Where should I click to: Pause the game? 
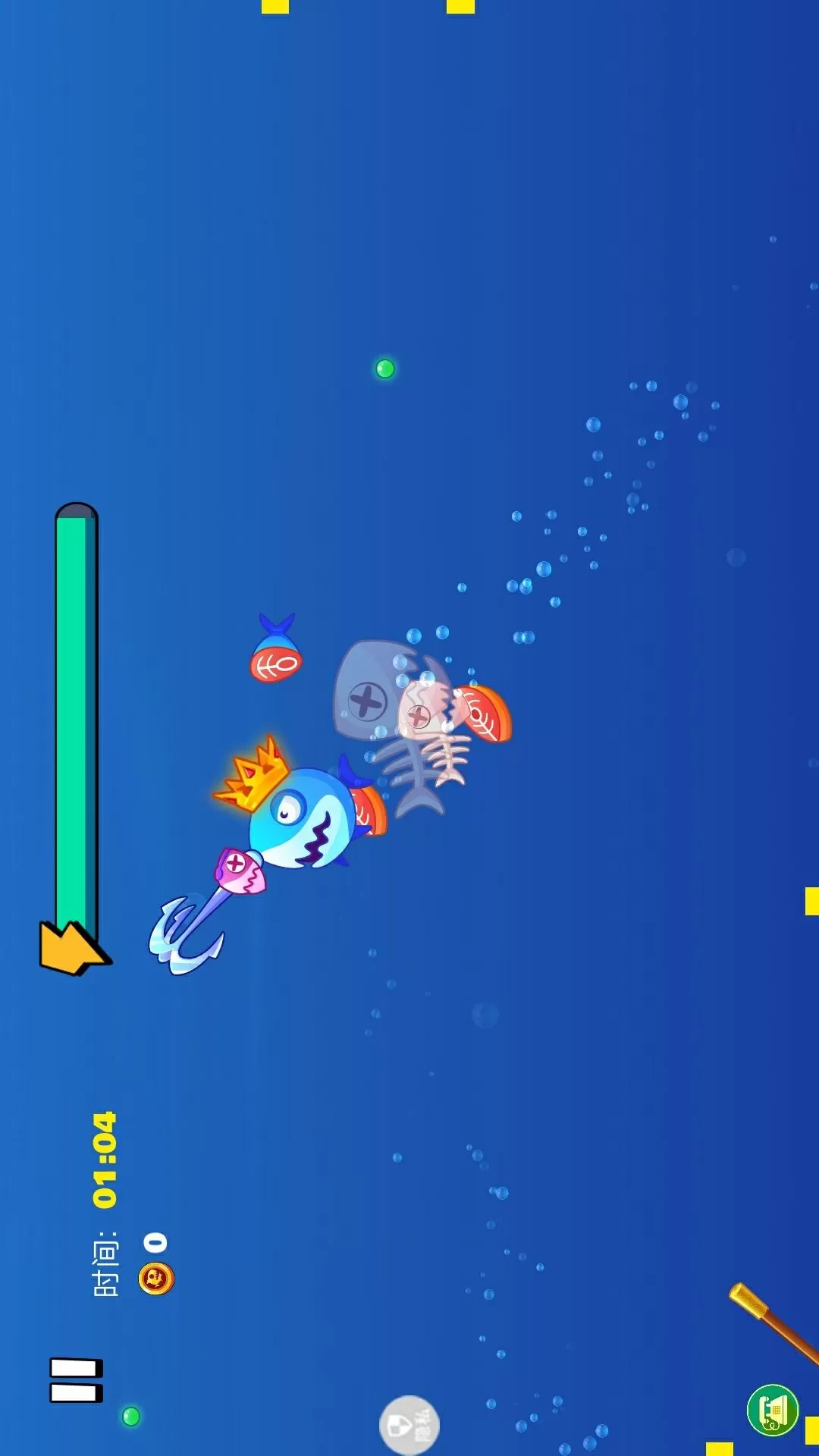tap(76, 1379)
